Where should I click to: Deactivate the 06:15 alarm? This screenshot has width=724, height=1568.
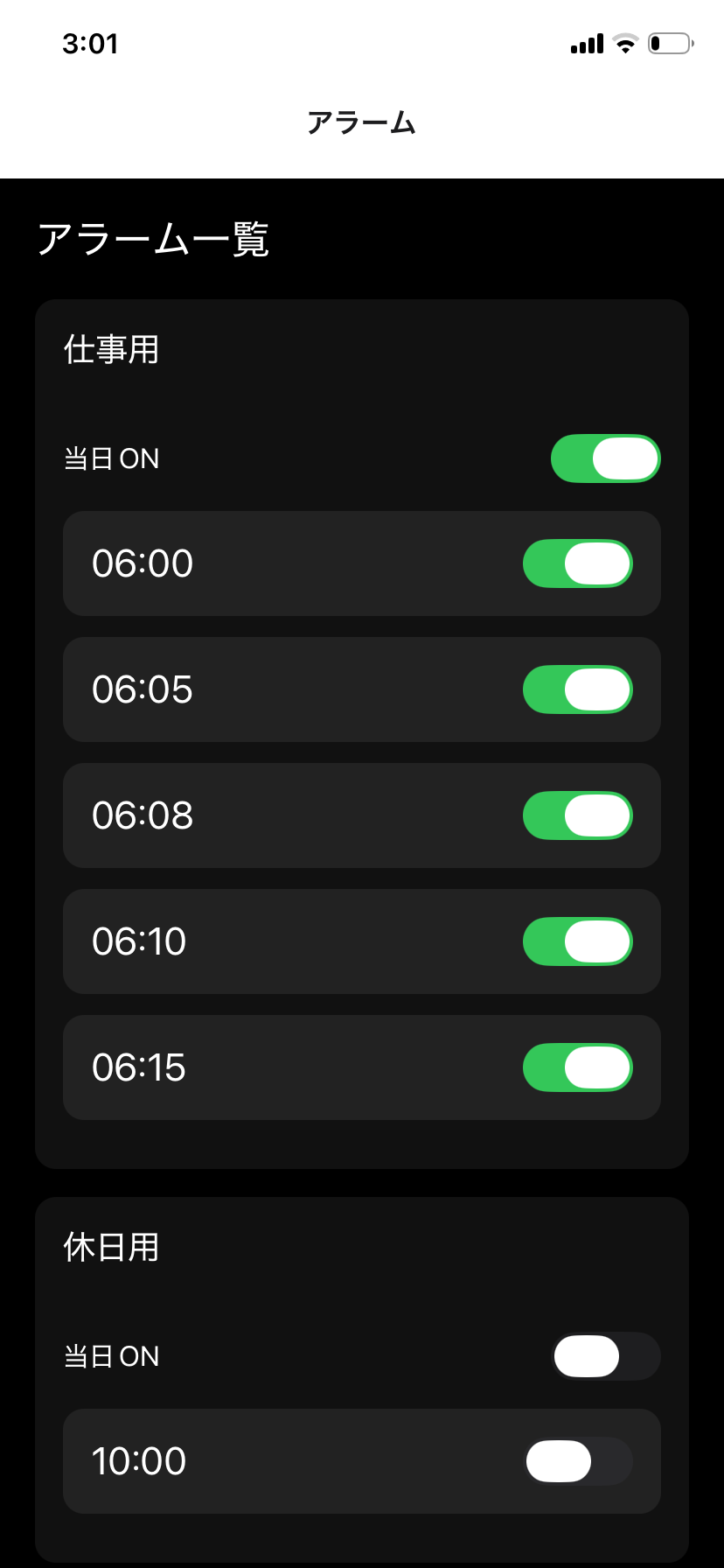(577, 1067)
